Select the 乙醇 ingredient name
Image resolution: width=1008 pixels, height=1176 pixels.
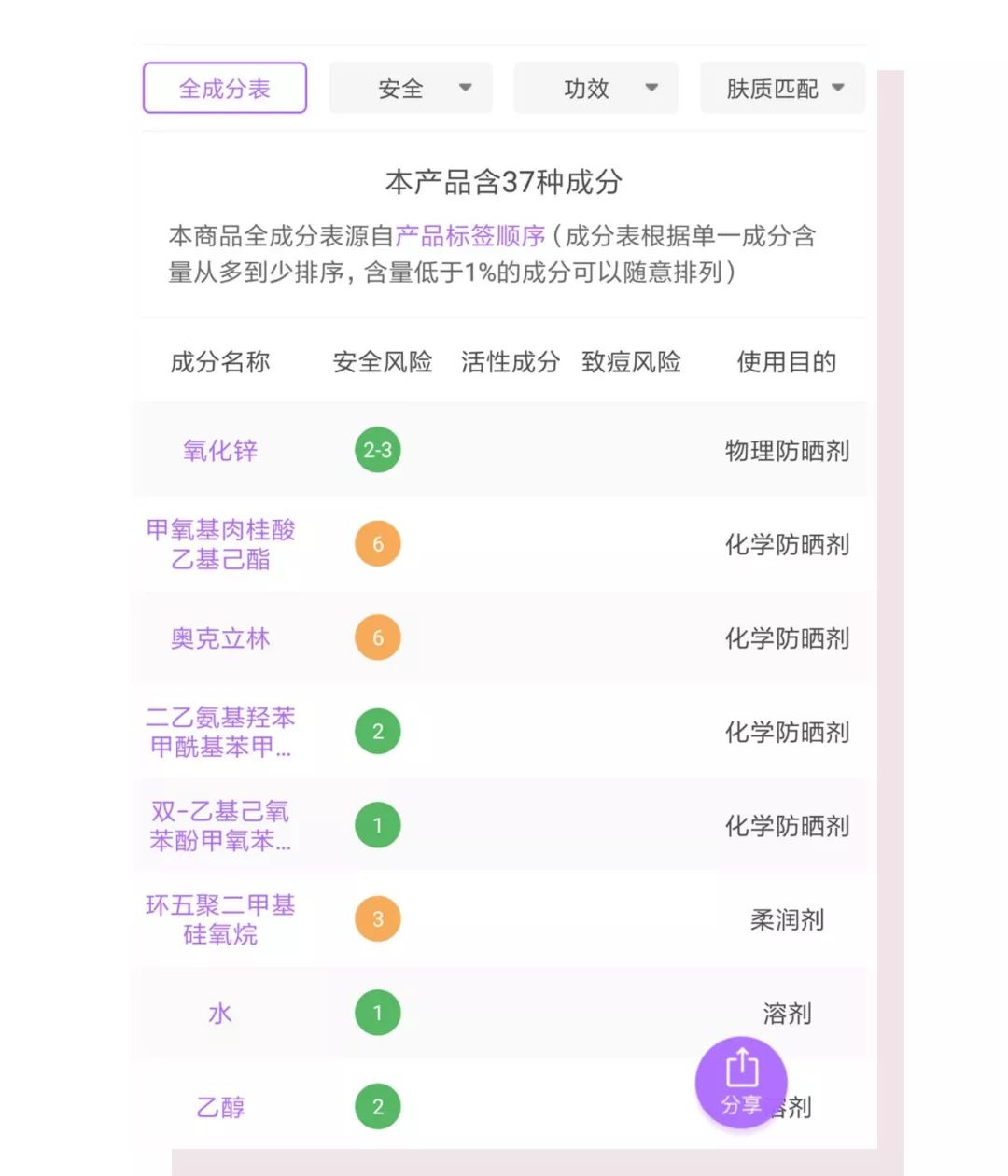(x=220, y=1106)
